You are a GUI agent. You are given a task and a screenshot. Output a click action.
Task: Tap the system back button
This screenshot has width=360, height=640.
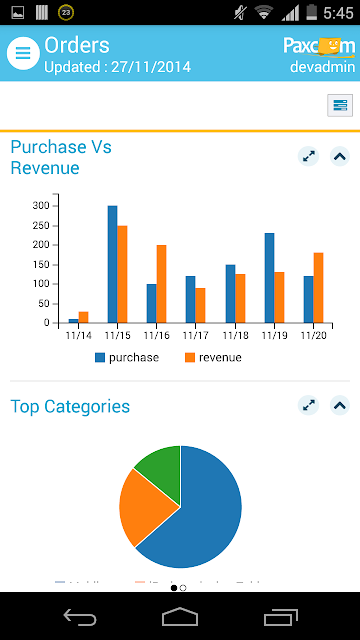80,616
